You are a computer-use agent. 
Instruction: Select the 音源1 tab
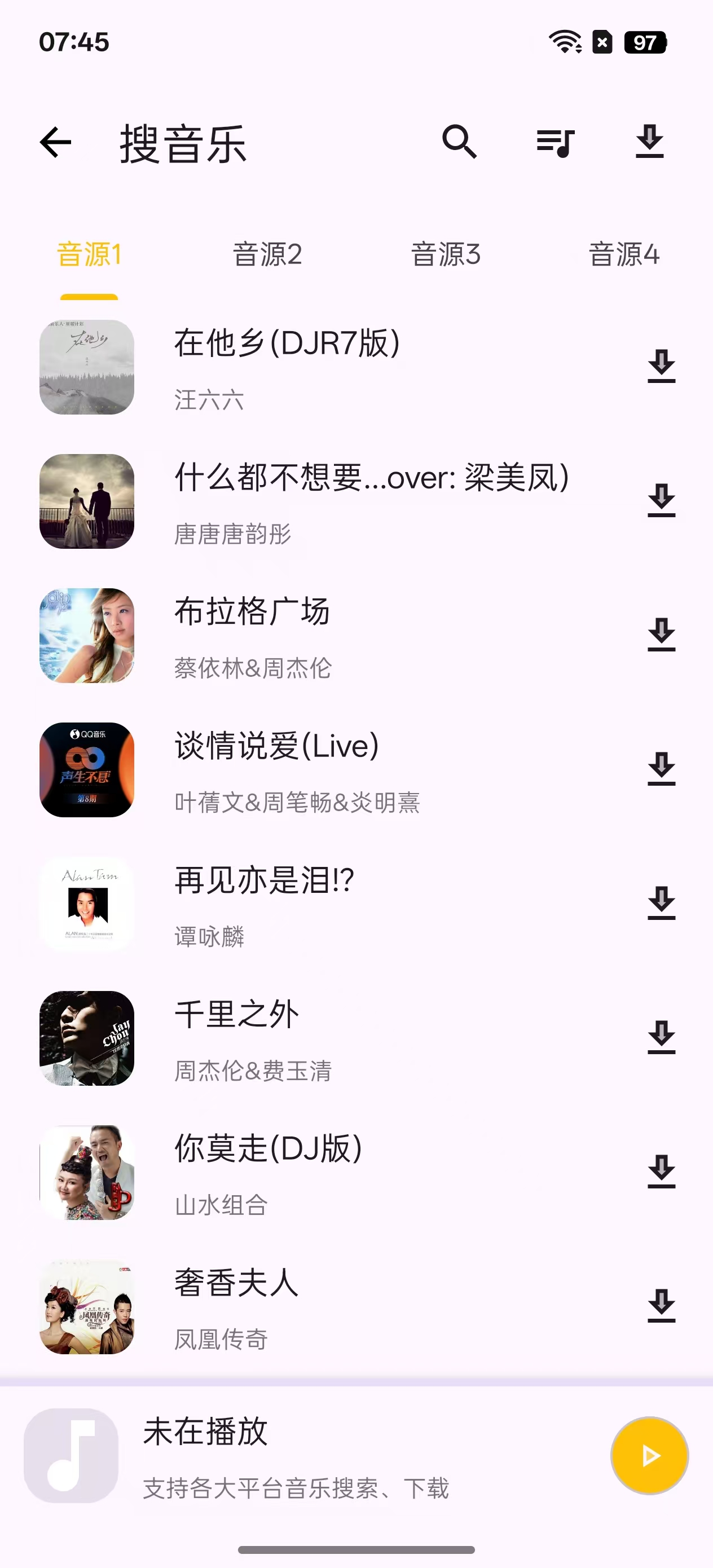pos(89,254)
